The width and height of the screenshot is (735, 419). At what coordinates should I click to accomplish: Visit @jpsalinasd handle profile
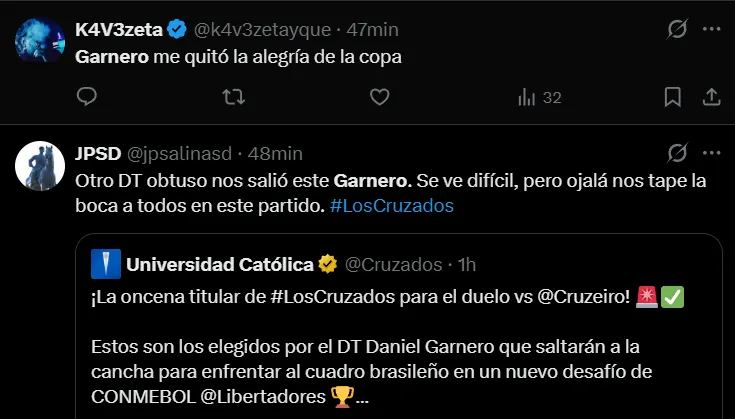point(180,153)
